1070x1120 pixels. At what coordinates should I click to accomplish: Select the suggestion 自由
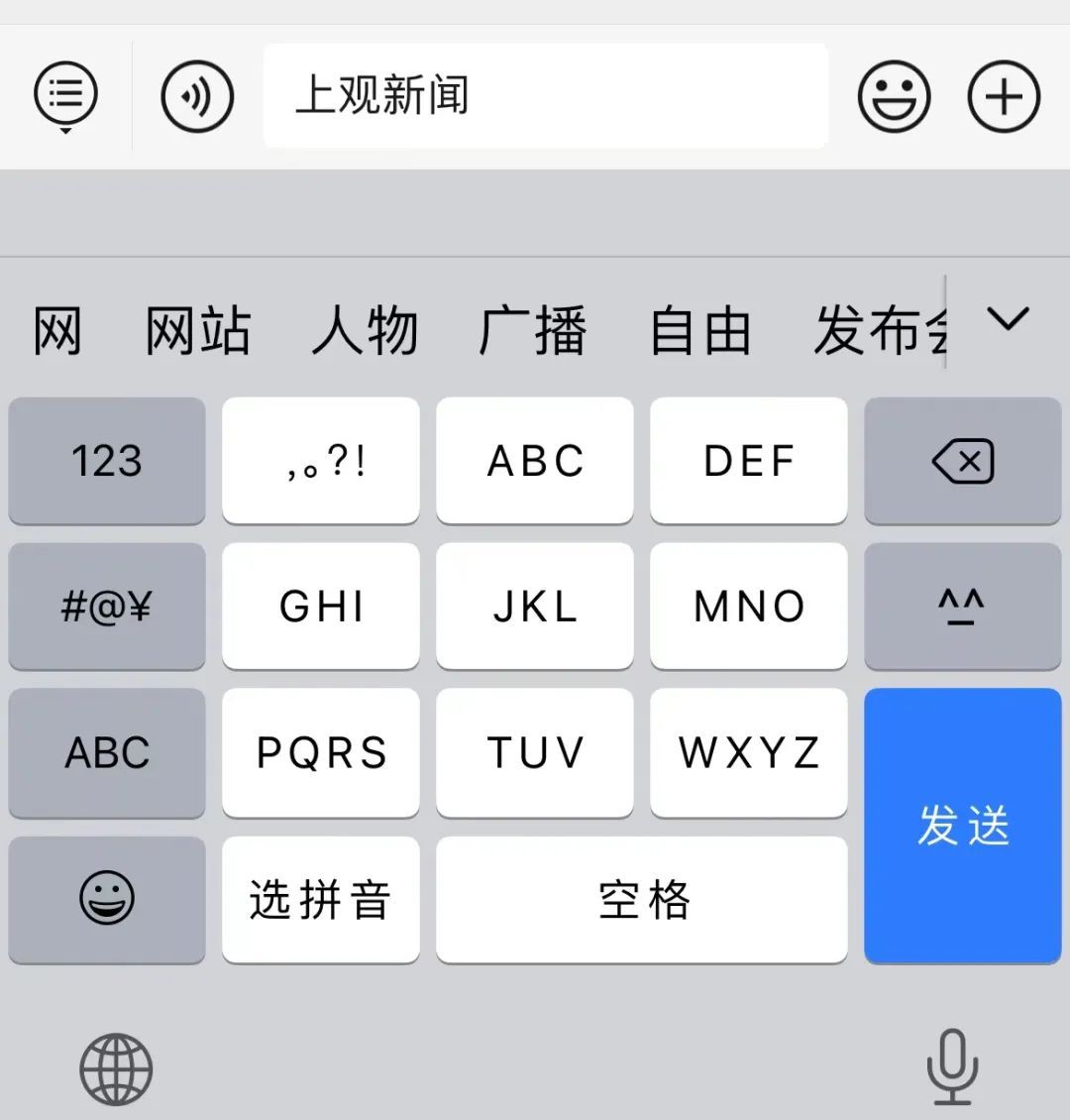click(x=699, y=331)
